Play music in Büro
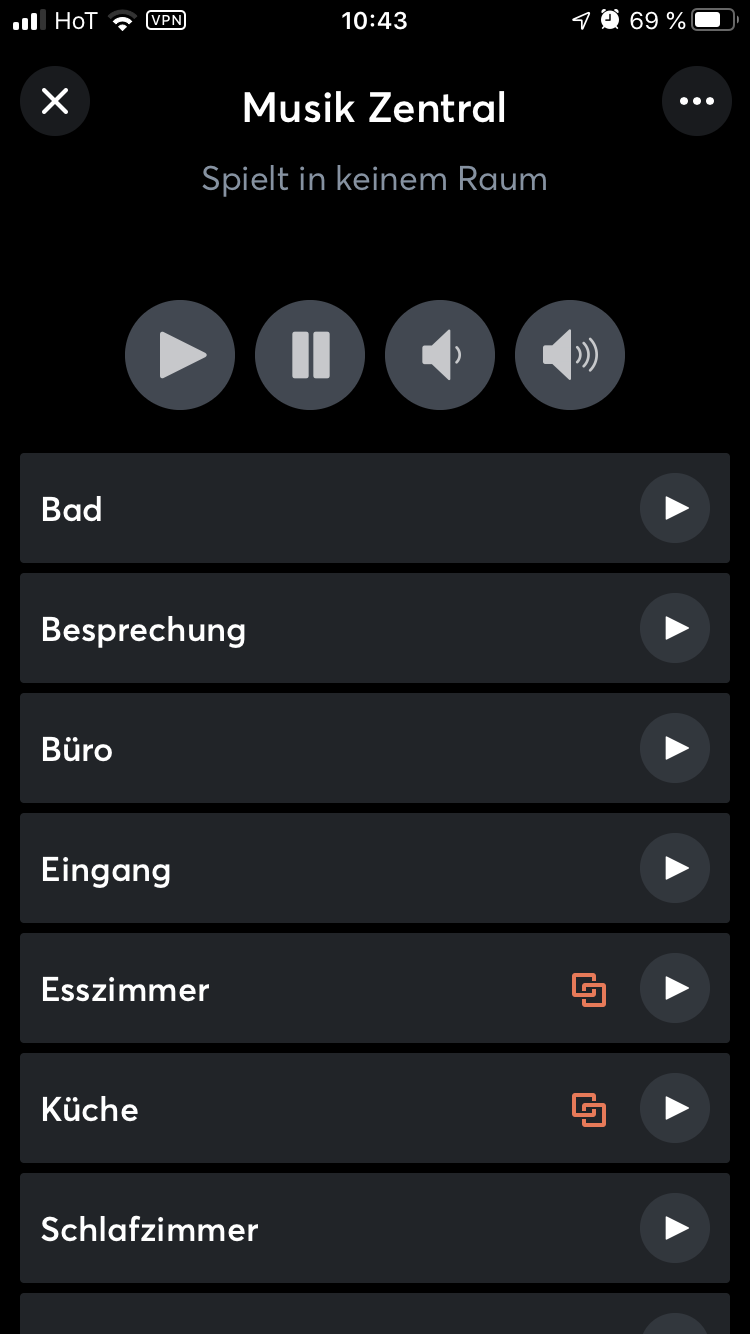Image resolution: width=750 pixels, height=1334 pixels. pyautogui.click(x=675, y=748)
